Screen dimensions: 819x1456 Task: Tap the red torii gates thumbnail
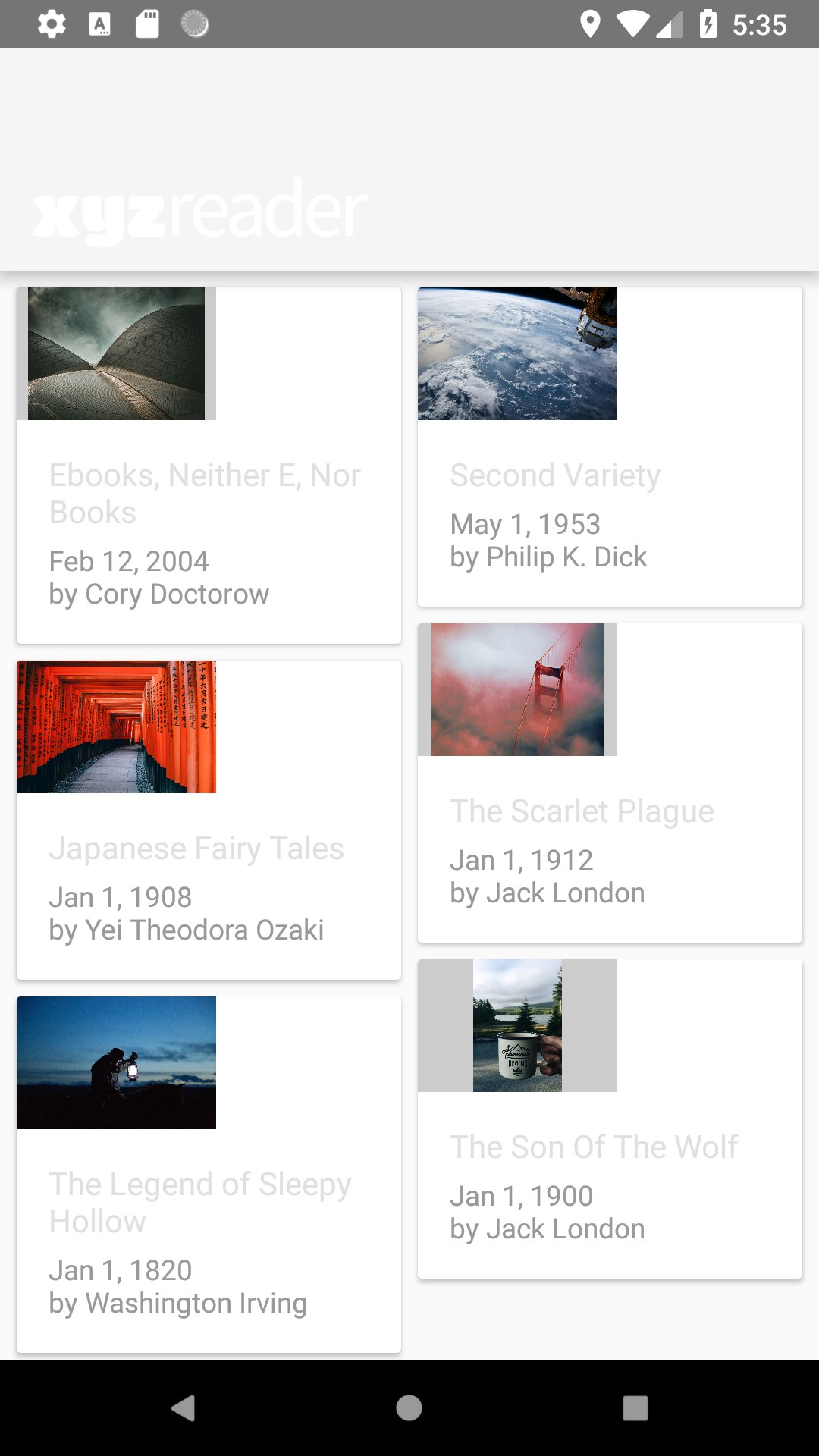coord(116,726)
